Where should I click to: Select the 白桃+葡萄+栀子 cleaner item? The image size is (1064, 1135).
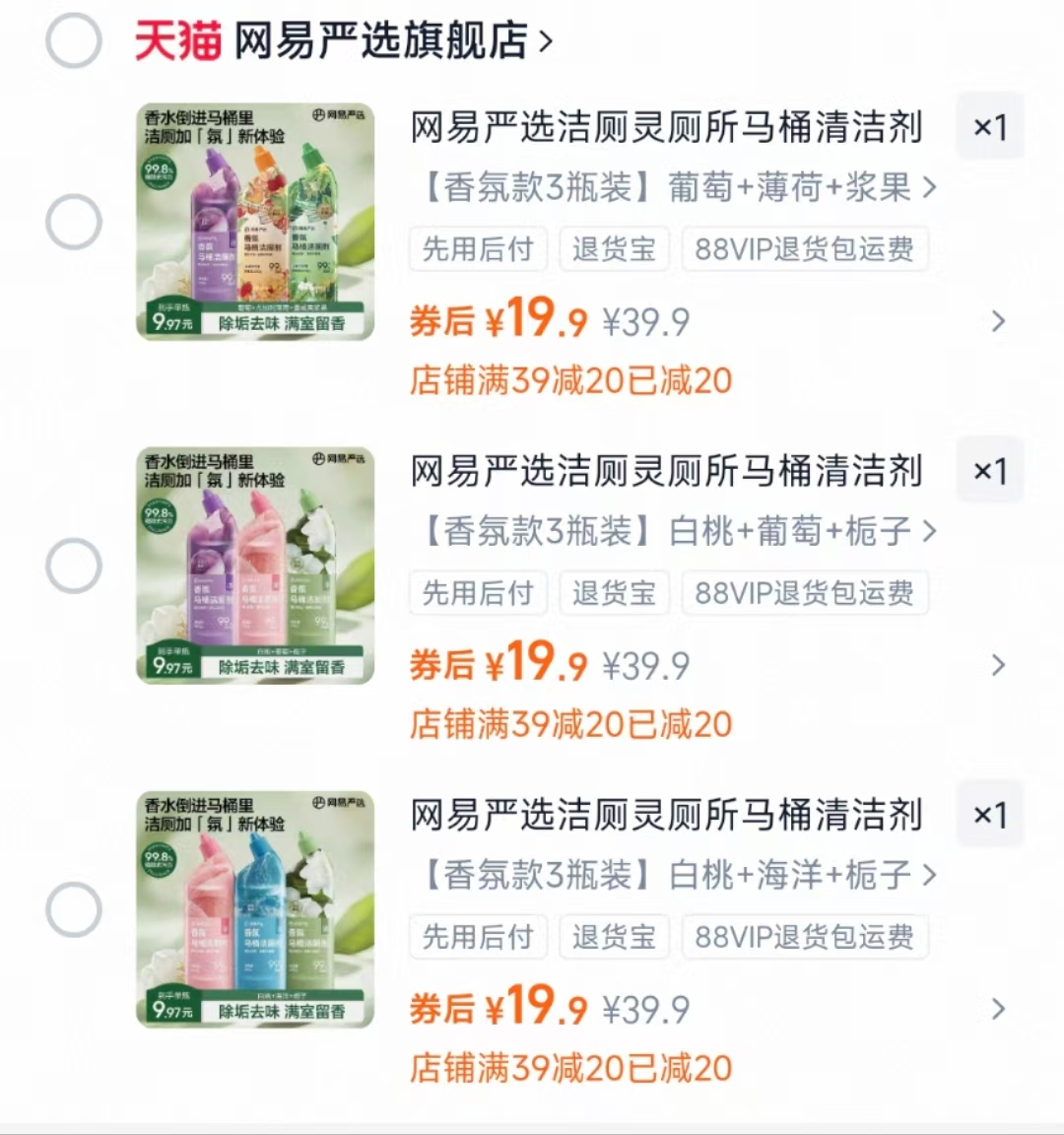[x=74, y=565]
